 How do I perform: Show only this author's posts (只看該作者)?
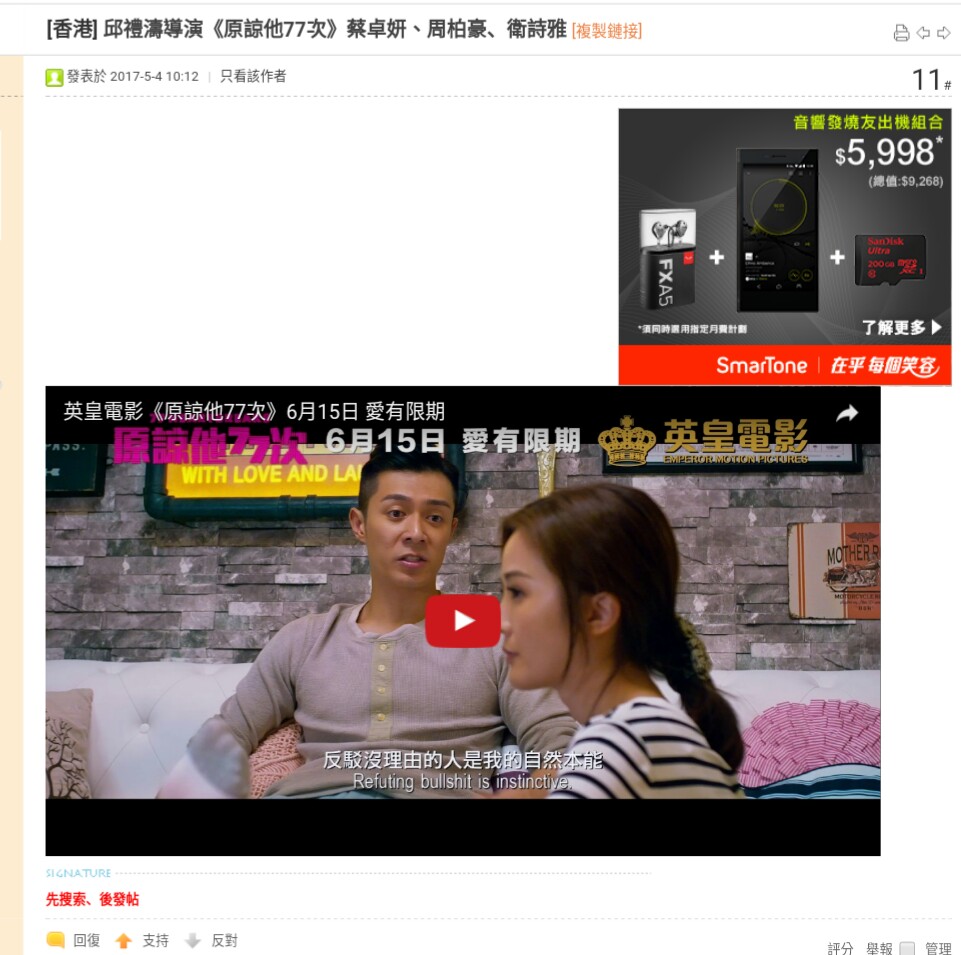tap(253, 76)
